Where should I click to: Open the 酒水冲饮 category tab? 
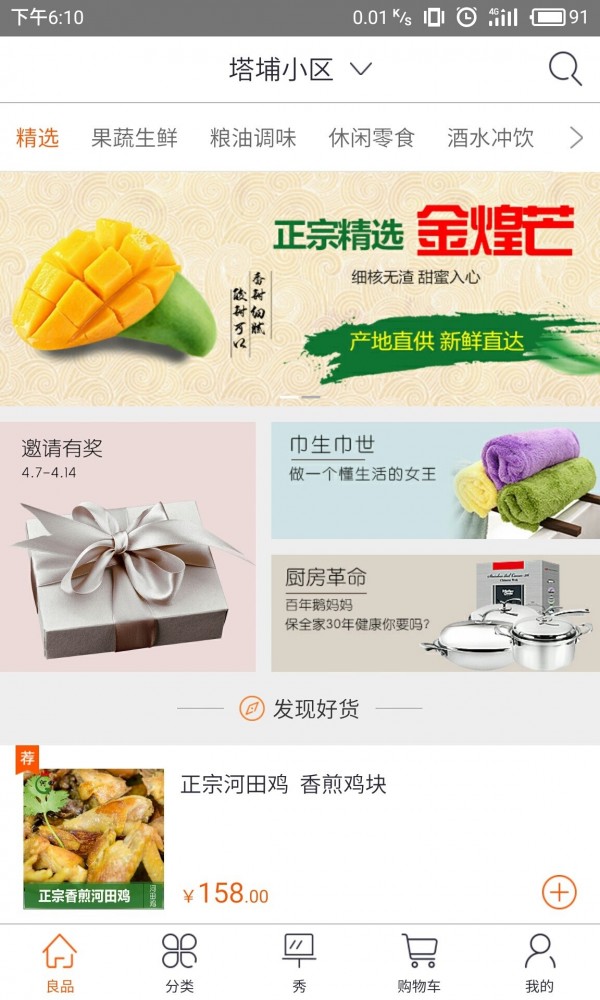(x=490, y=138)
